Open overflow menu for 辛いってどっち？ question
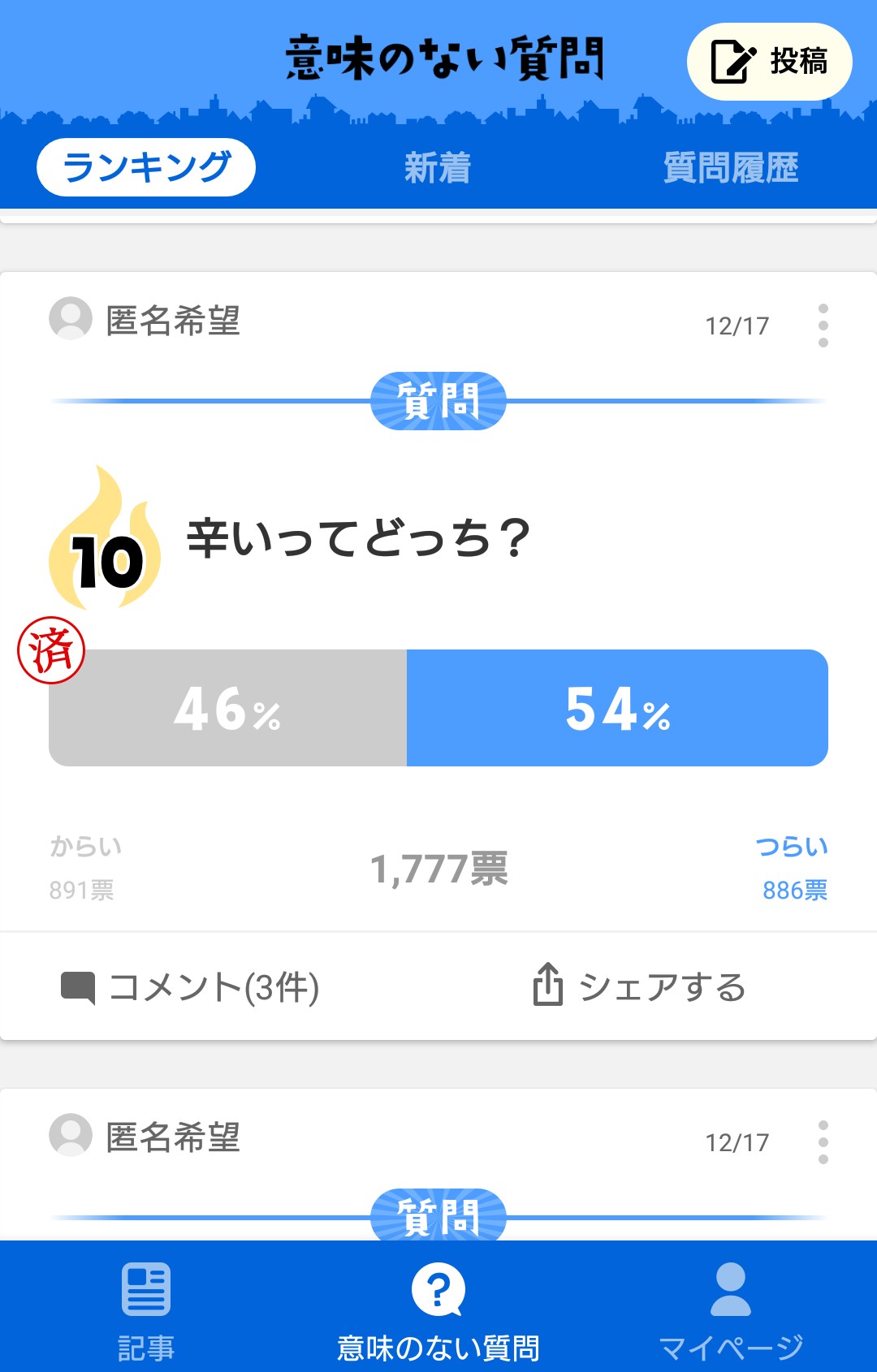The image size is (877, 1372). [823, 326]
